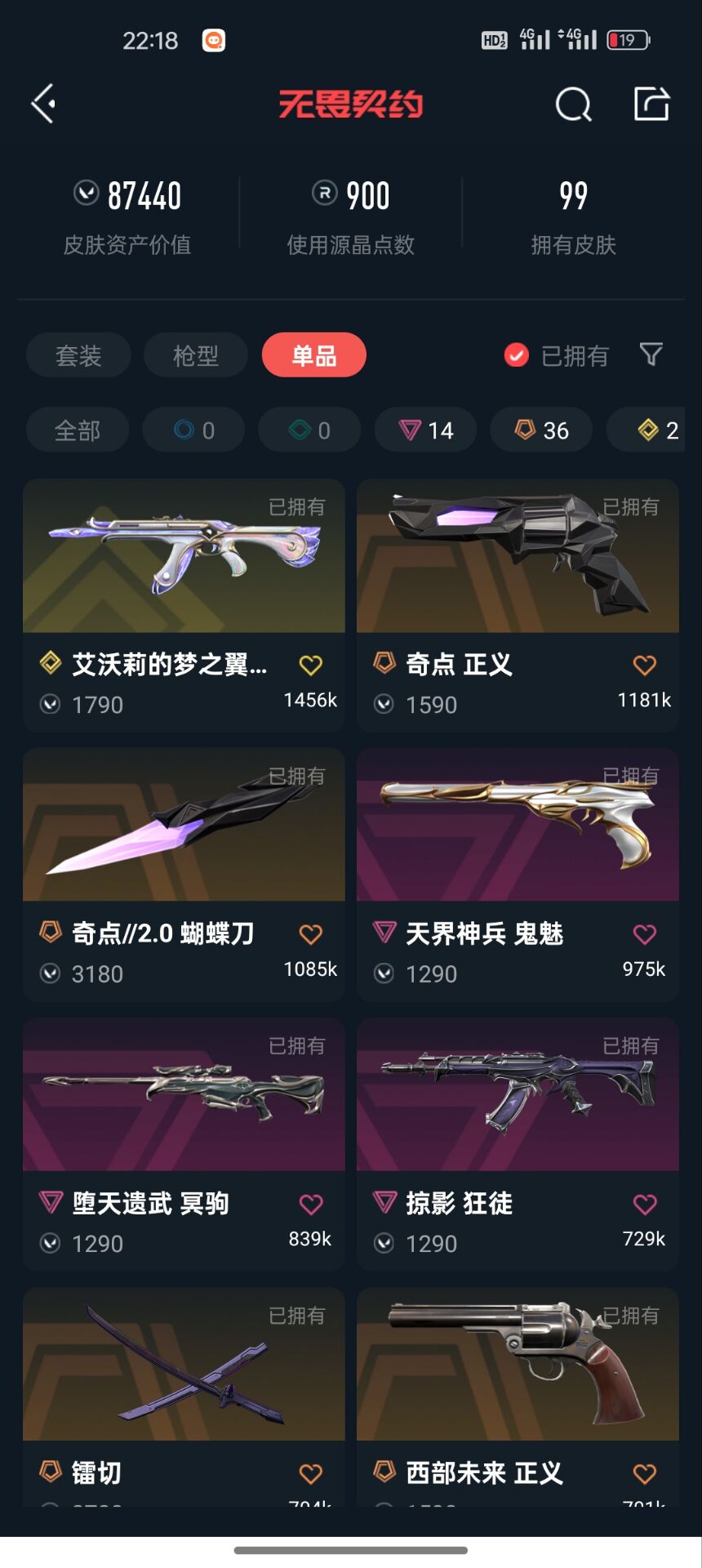Filter by the orange tier chip showing 36

pyautogui.click(x=541, y=430)
